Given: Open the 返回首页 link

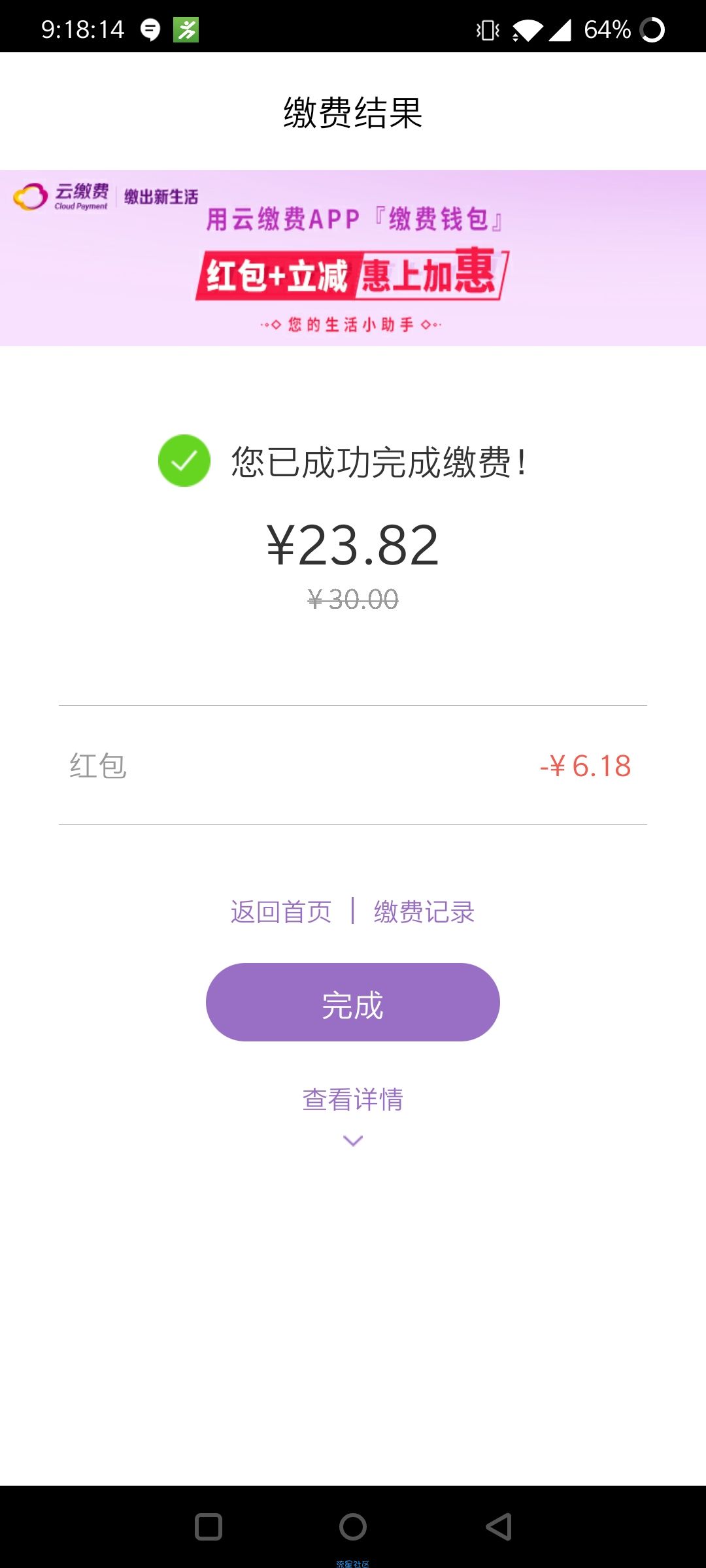Looking at the screenshot, I should tap(281, 911).
